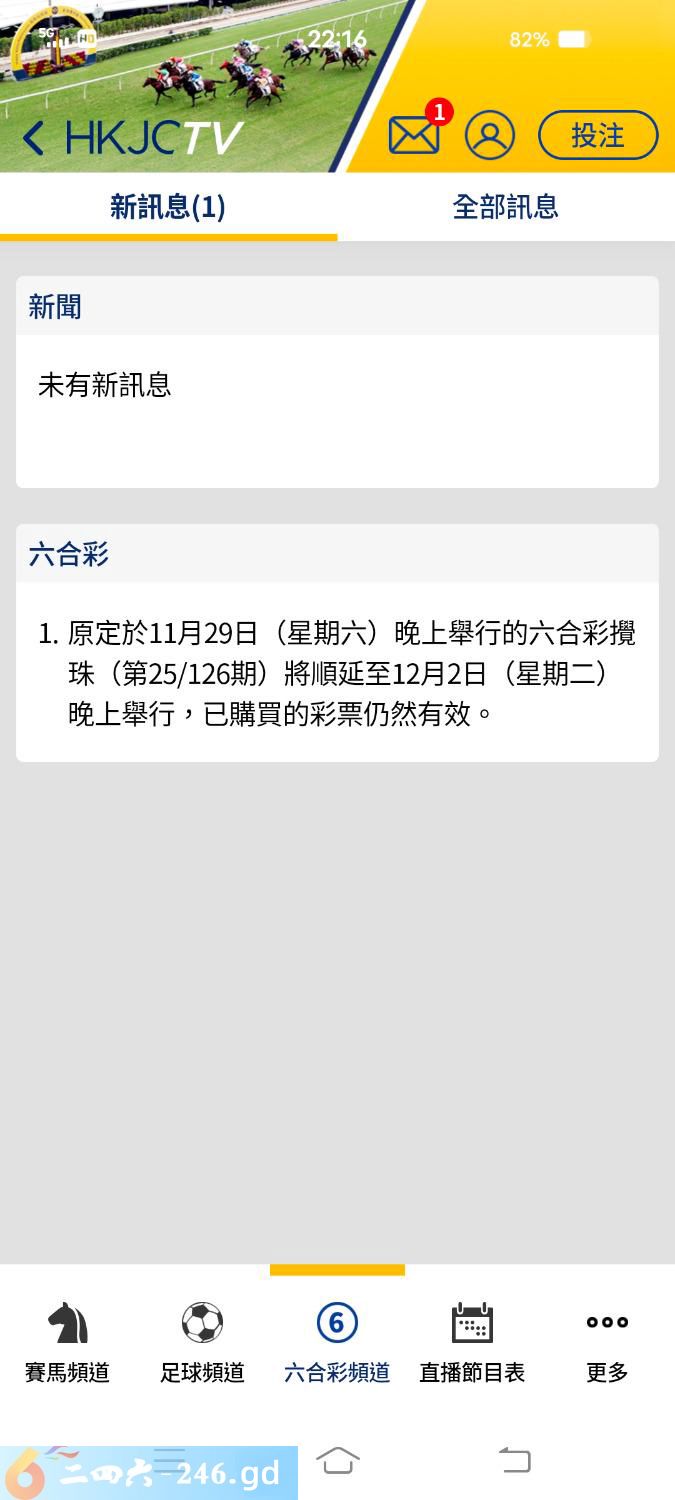Image resolution: width=675 pixels, height=1500 pixels.
Task: Select the 六合彩頻道 Mark Six tab
Action: [337, 1342]
